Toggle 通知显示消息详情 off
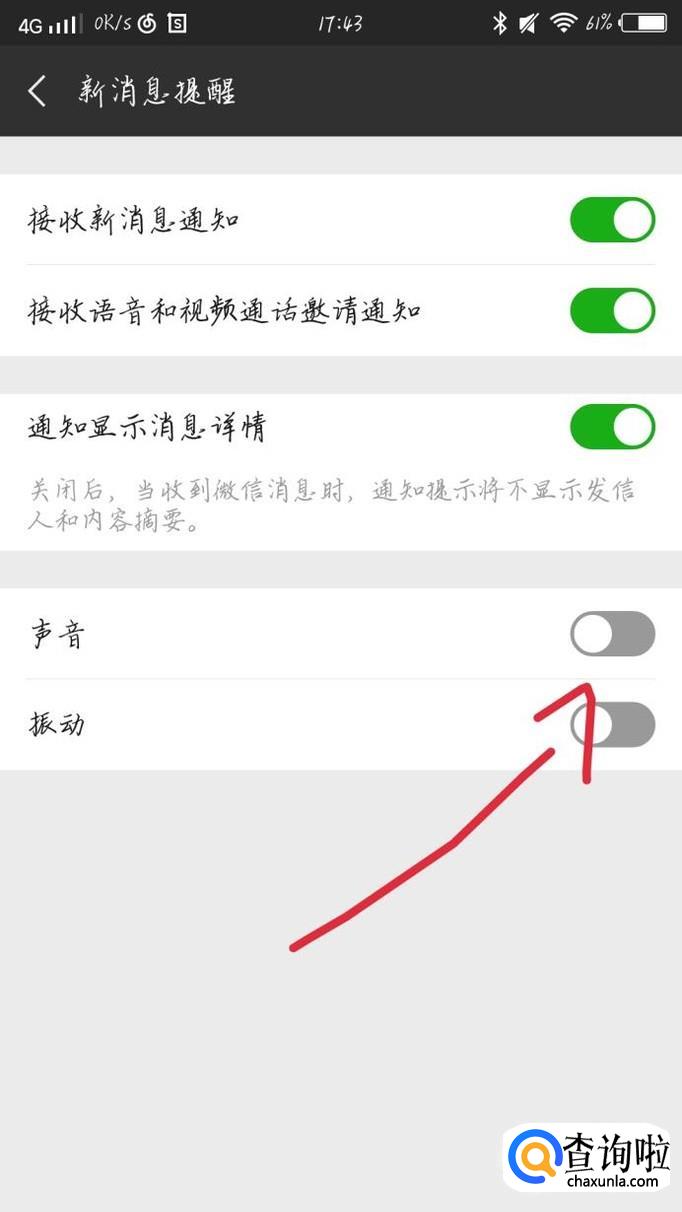This screenshot has height=1212, width=682. point(612,427)
